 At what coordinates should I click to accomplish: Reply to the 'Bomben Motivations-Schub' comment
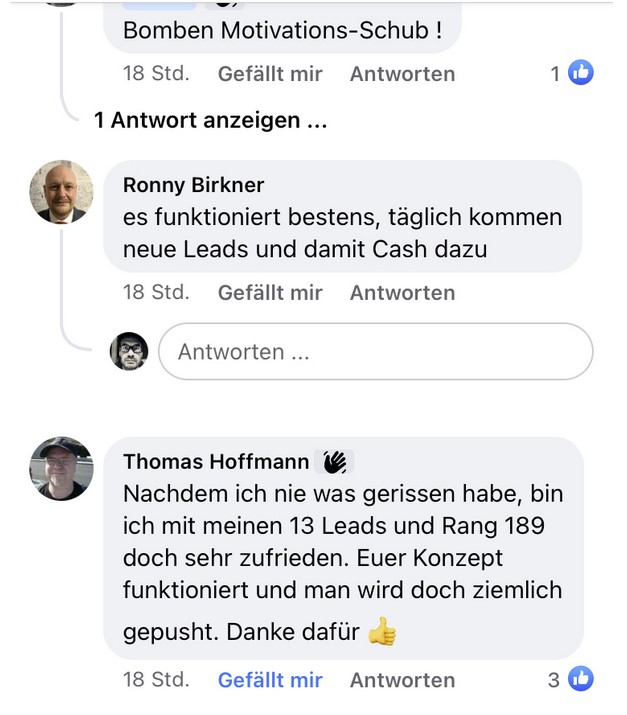402,74
